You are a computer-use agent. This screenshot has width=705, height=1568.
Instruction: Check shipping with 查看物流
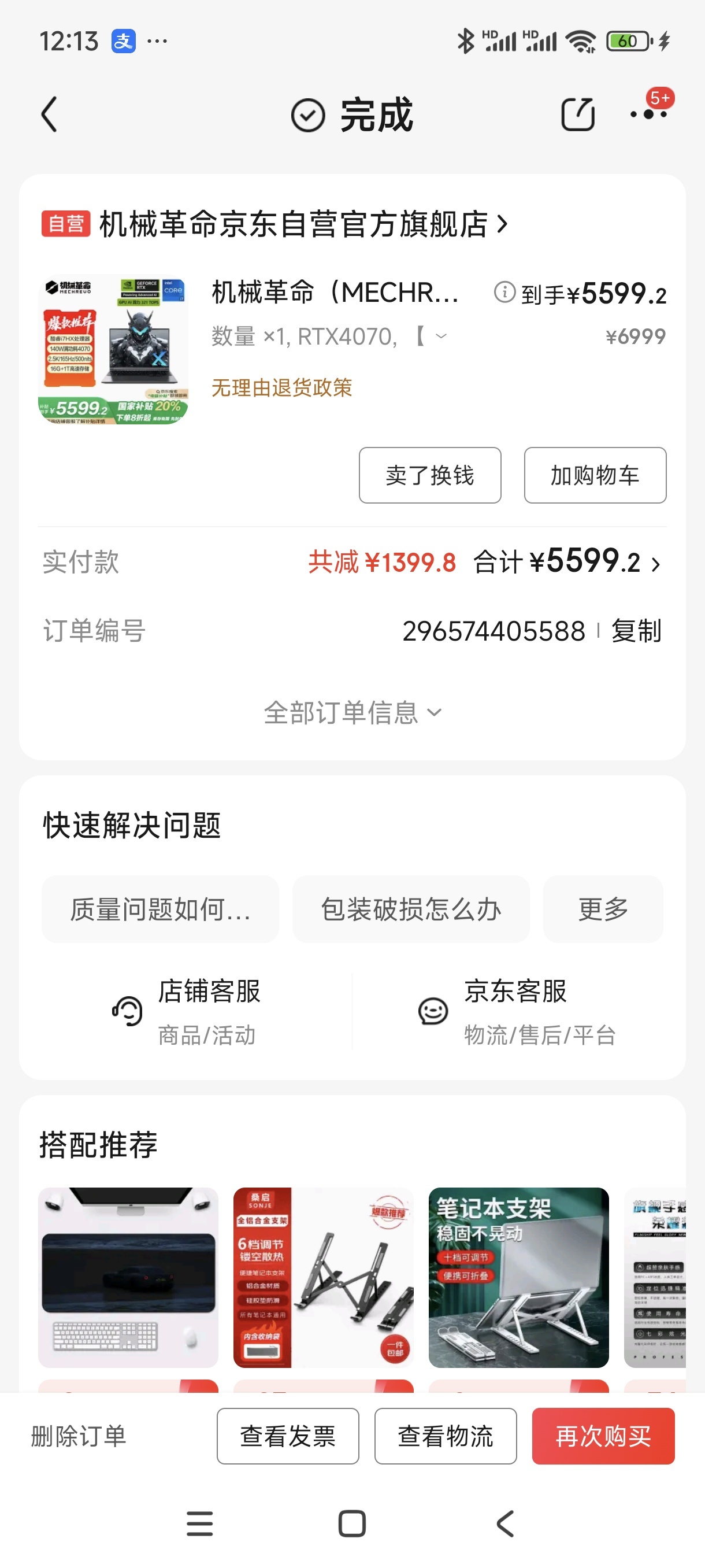[x=446, y=1436]
